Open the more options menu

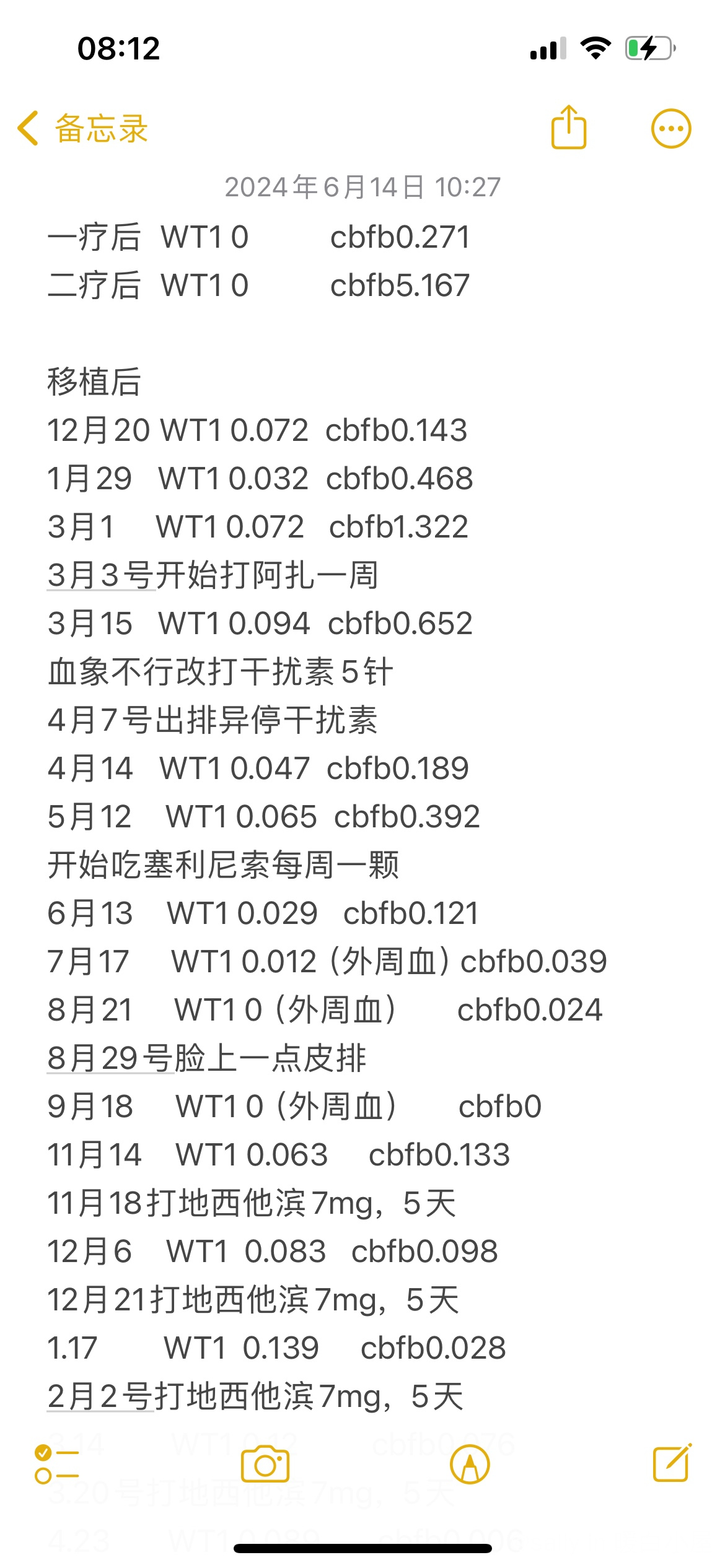(670, 129)
